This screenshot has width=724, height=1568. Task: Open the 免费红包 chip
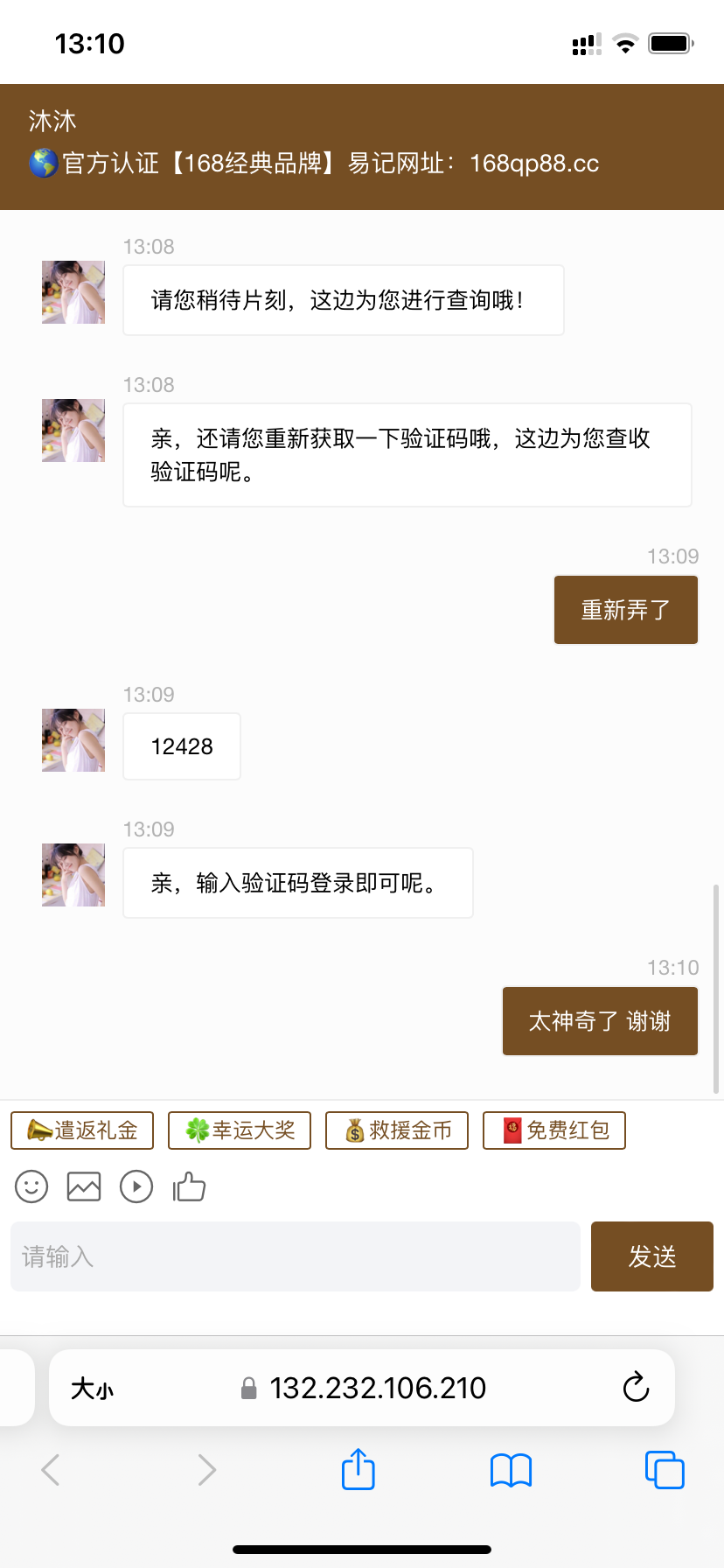(x=554, y=1130)
